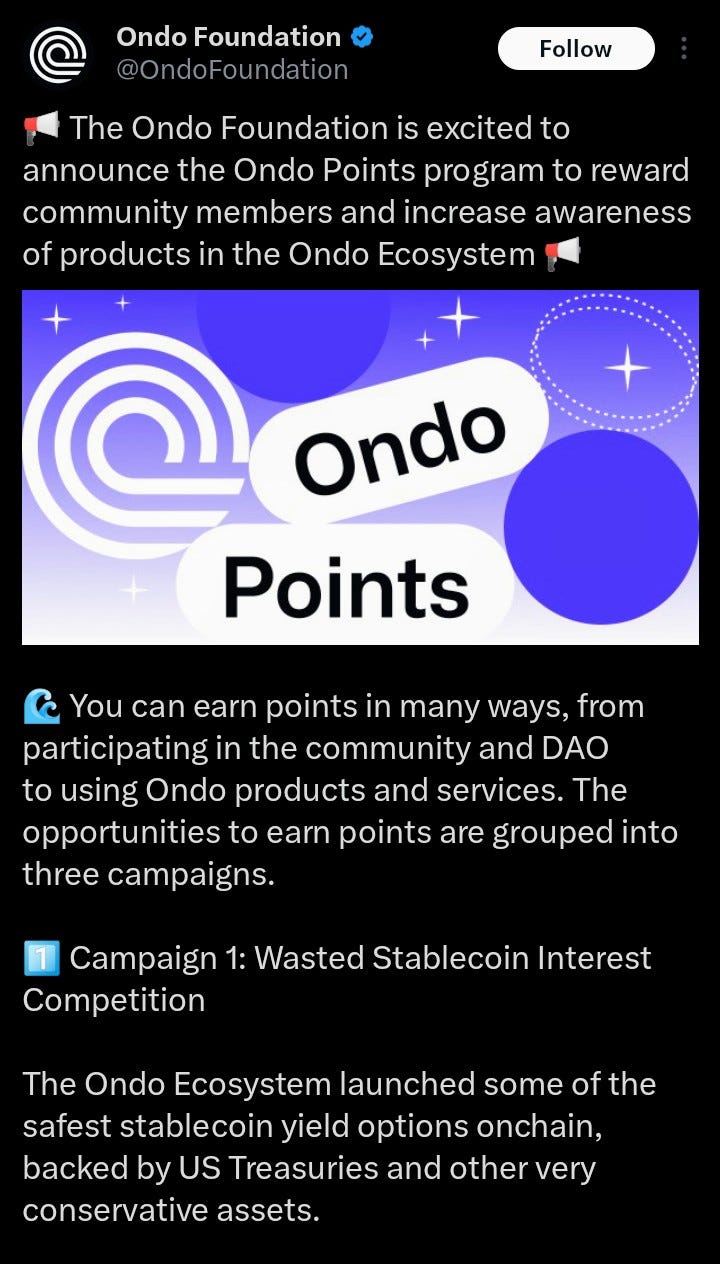The image size is (720, 1264).
Task: Follow the Ondo Foundation account
Action: 575,49
